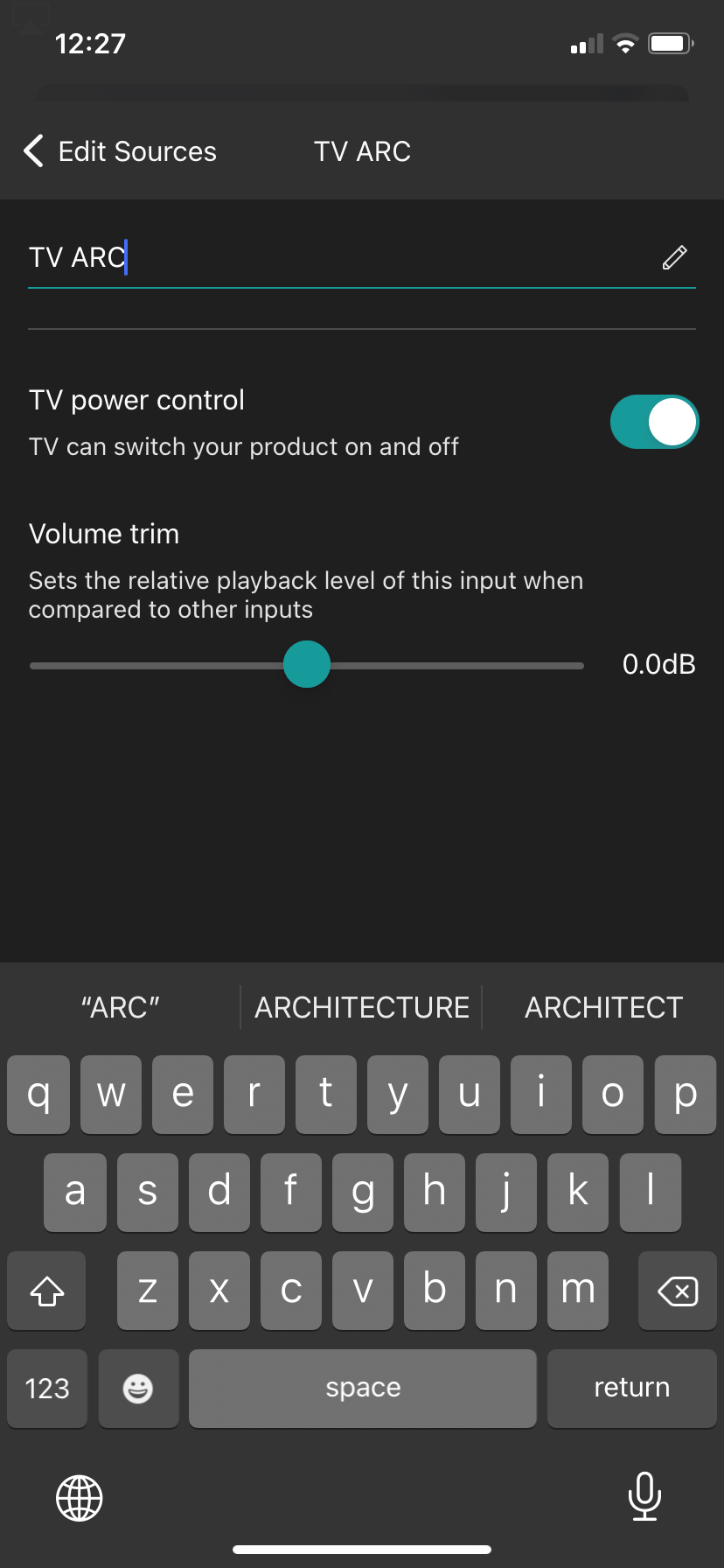Hit the return key on the keyboard
This screenshot has width=724, height=1568.
(631, 1388)
